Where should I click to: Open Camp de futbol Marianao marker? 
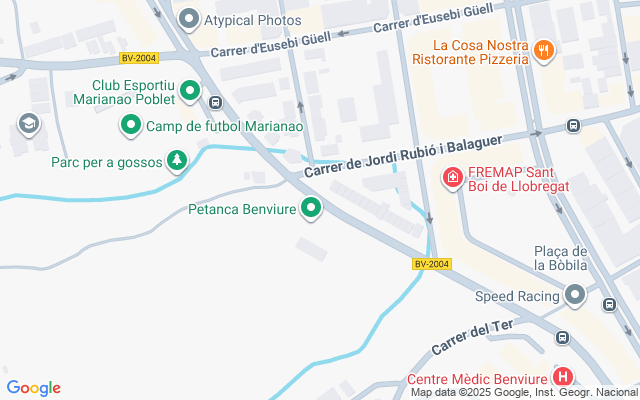(x=131, y=125)
